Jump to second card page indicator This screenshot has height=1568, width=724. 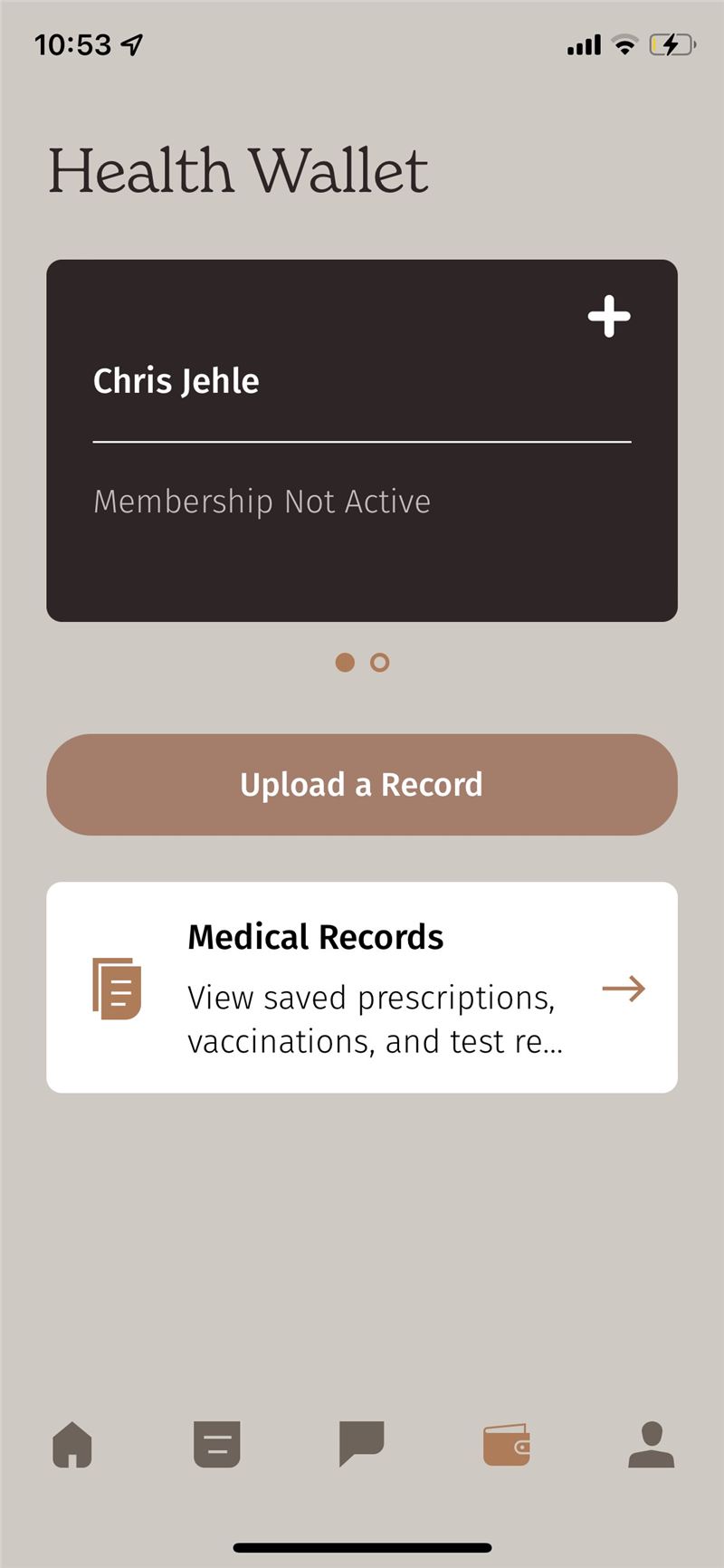[380, 663]
